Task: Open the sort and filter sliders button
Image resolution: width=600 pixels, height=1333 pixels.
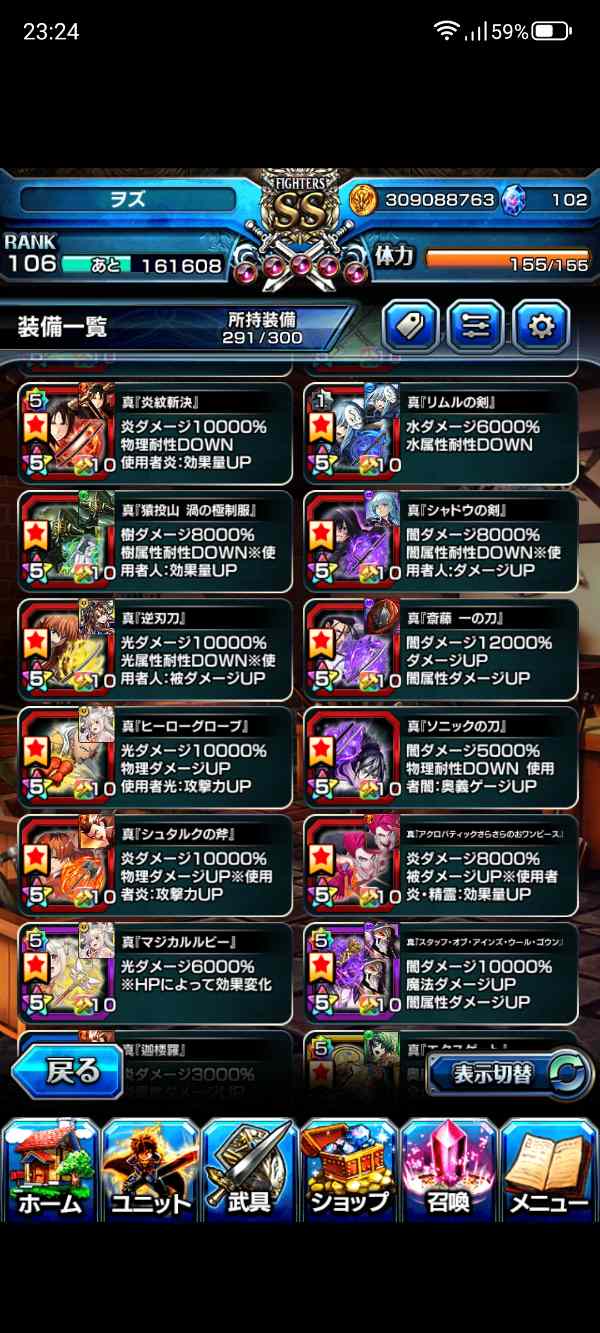Action: click(475, 325)
